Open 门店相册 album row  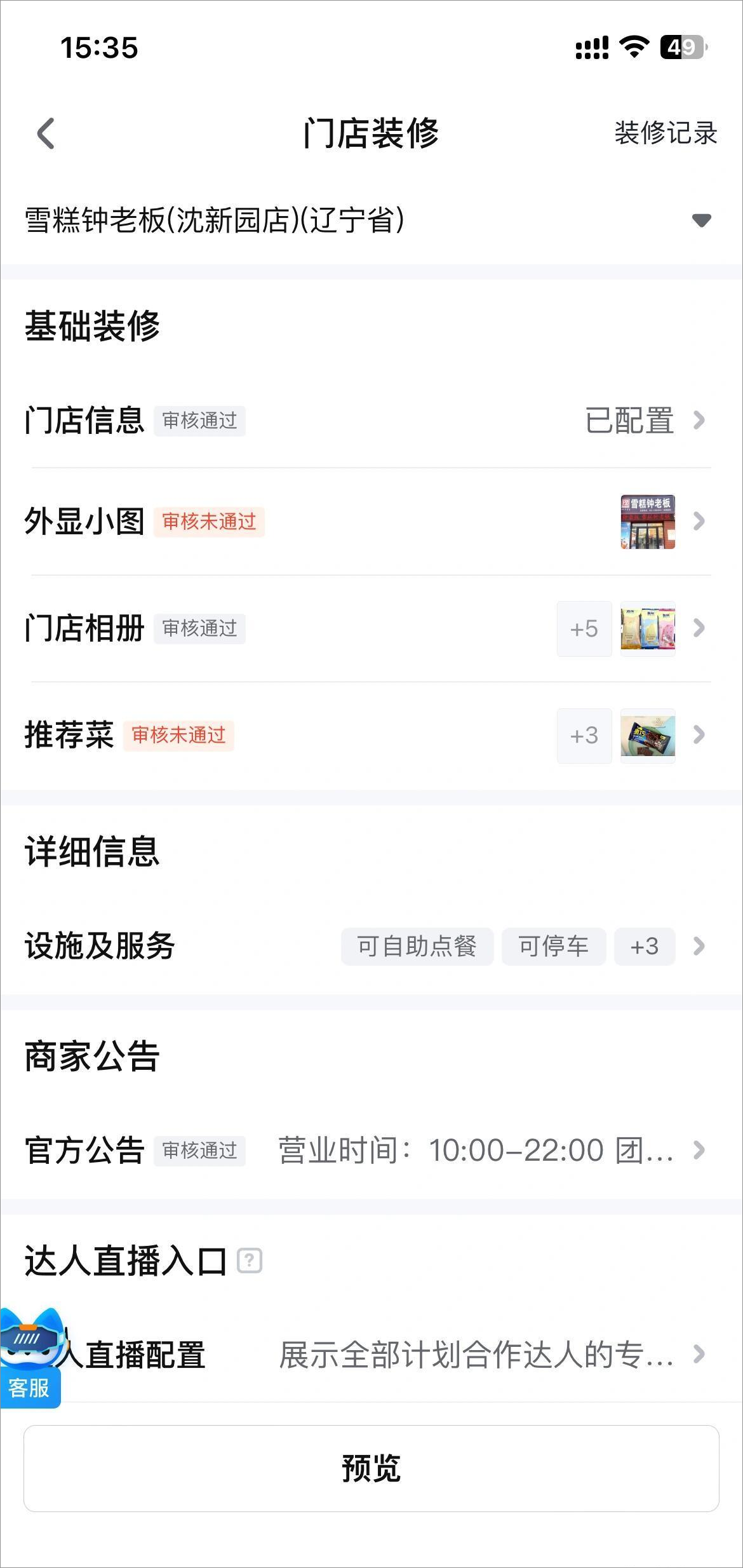click(371, 628)
